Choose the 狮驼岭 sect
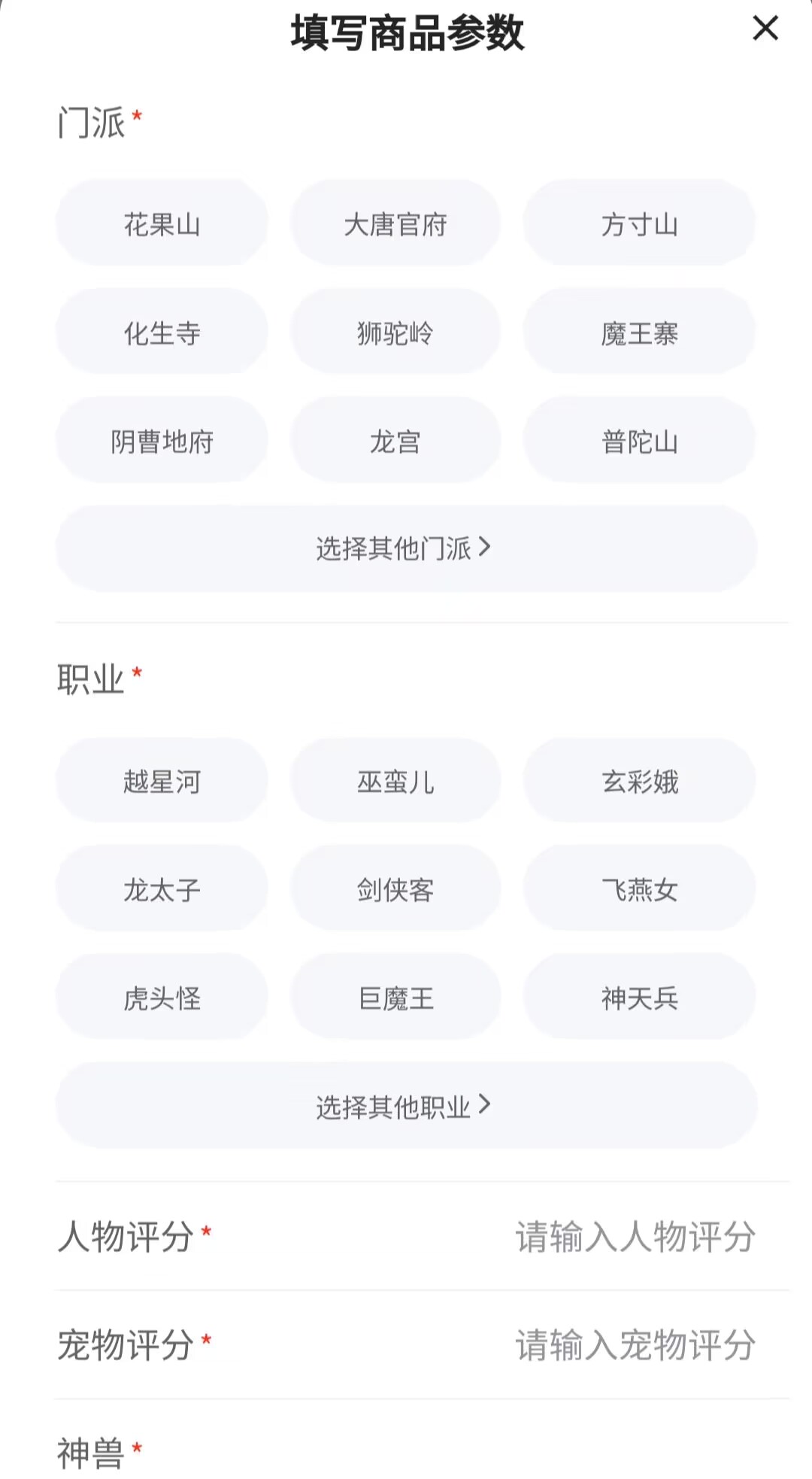 (395, 332)
